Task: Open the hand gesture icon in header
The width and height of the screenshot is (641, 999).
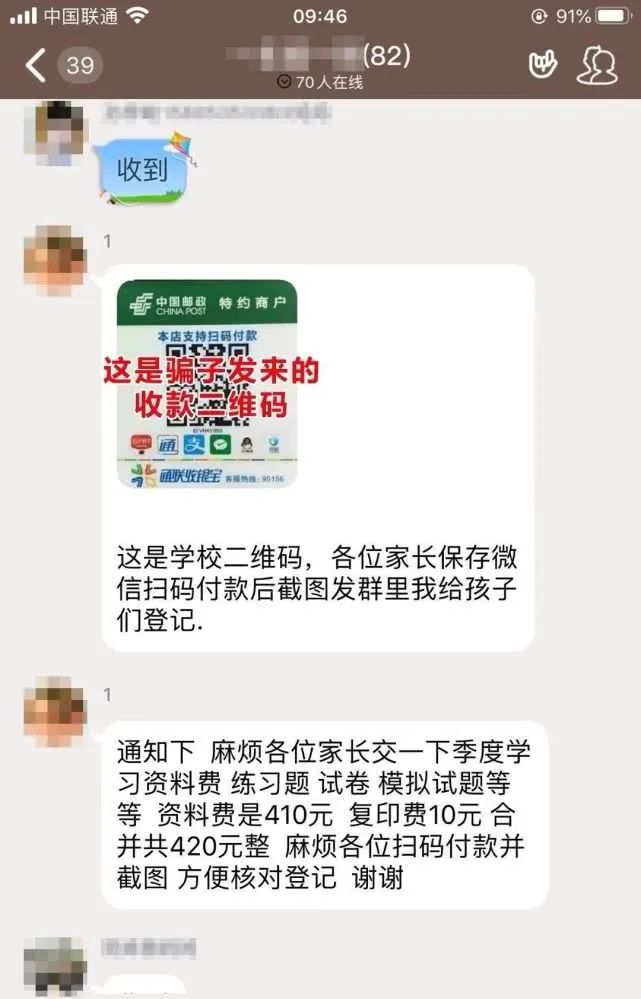Action: click(x=543, y=65)
